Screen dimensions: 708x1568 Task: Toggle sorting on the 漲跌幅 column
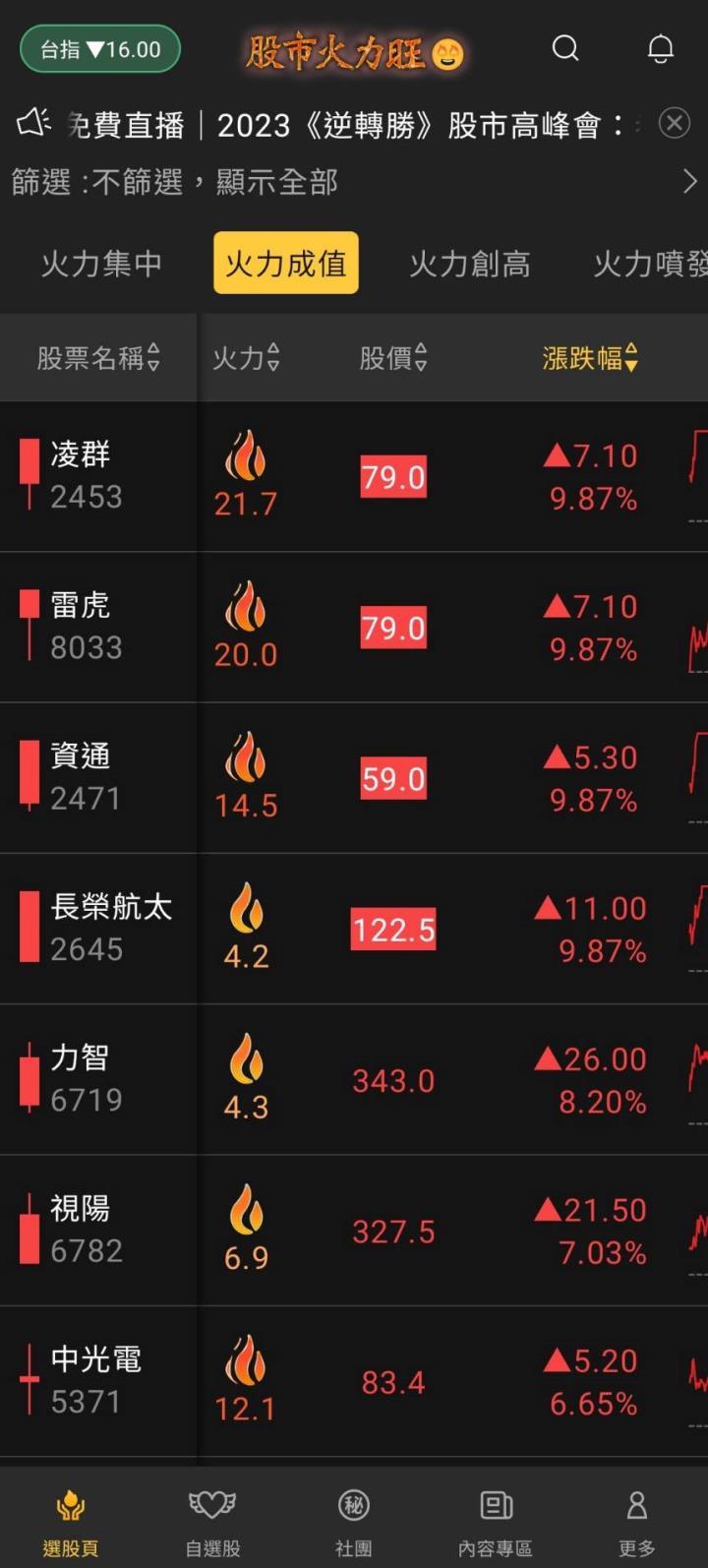point(590,358)
